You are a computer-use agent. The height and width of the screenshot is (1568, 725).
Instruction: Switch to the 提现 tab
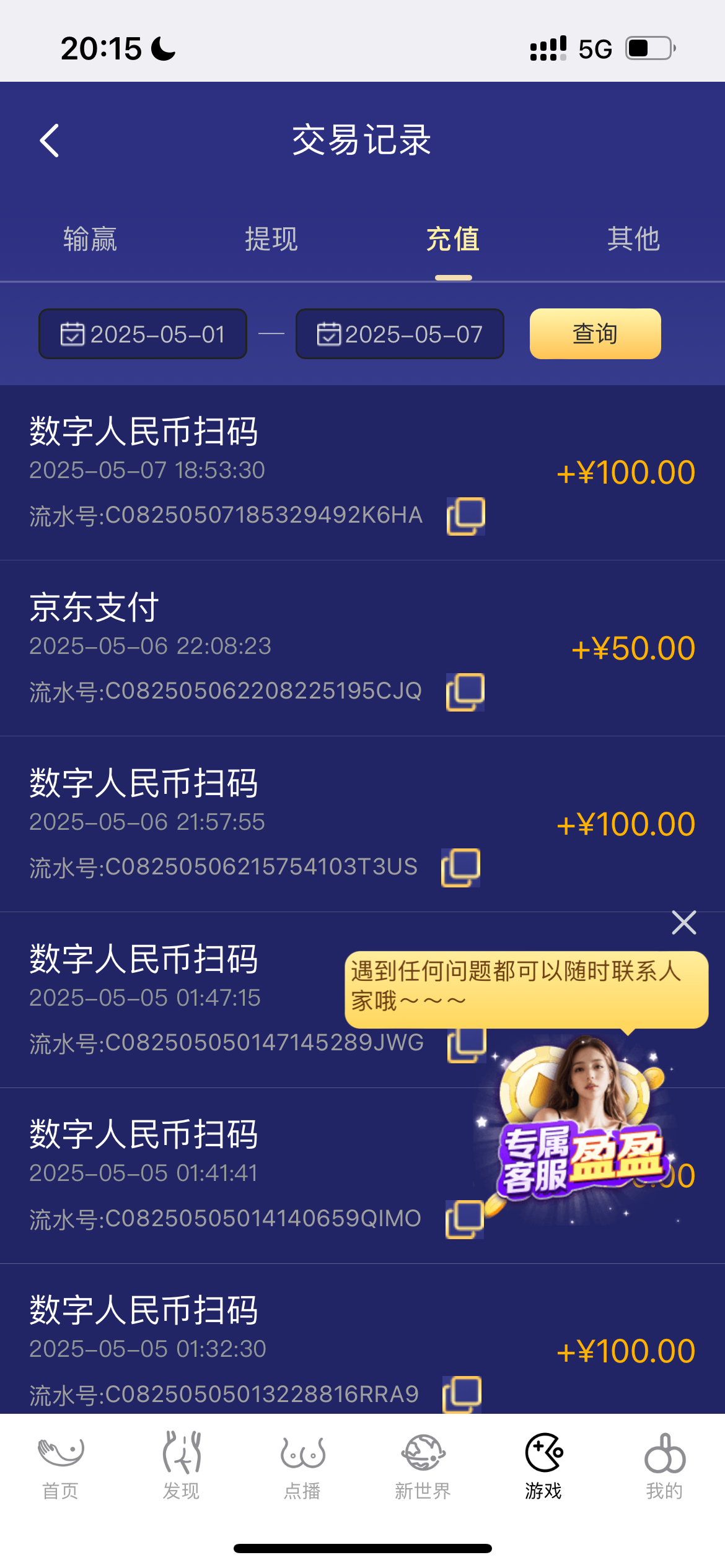tap(271, 238)
